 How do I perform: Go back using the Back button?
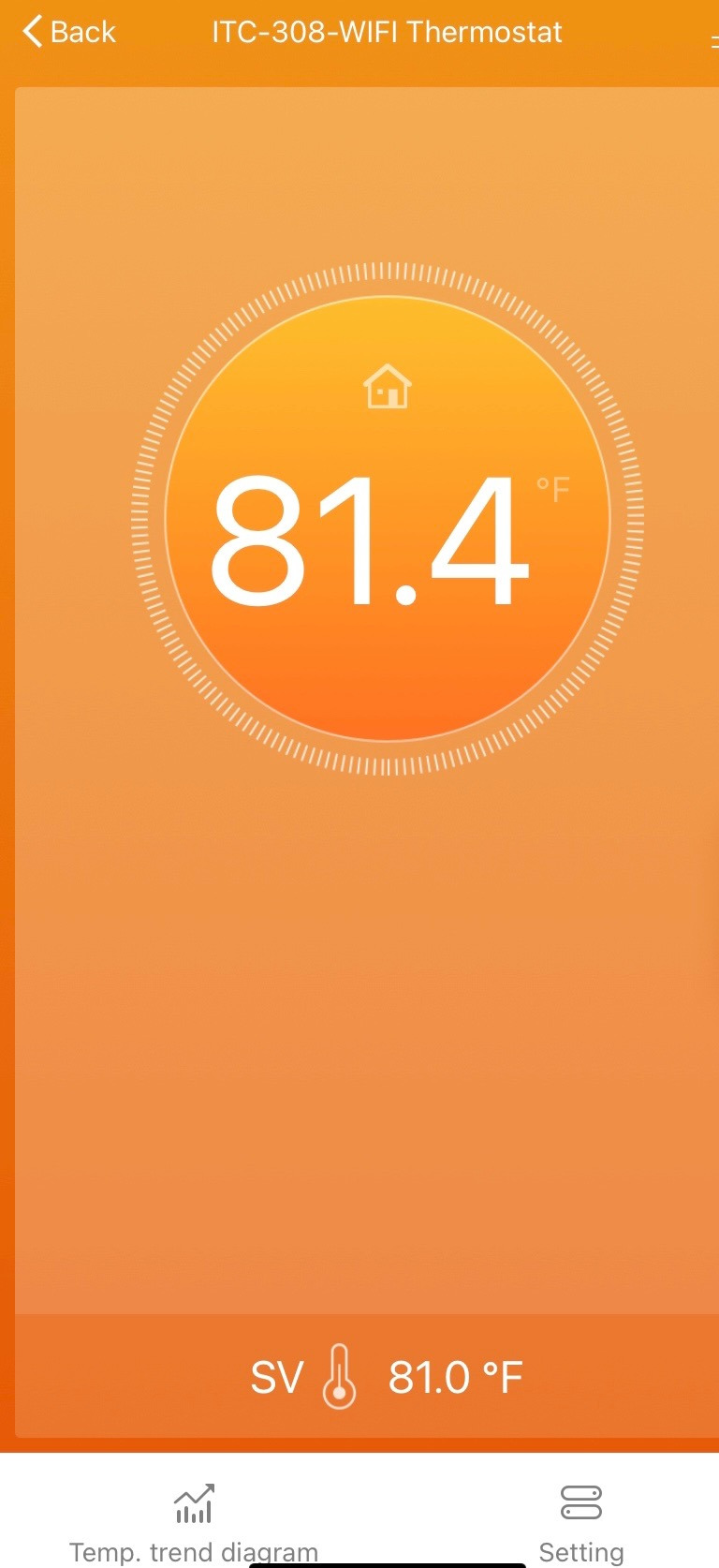tap(69, 32)
